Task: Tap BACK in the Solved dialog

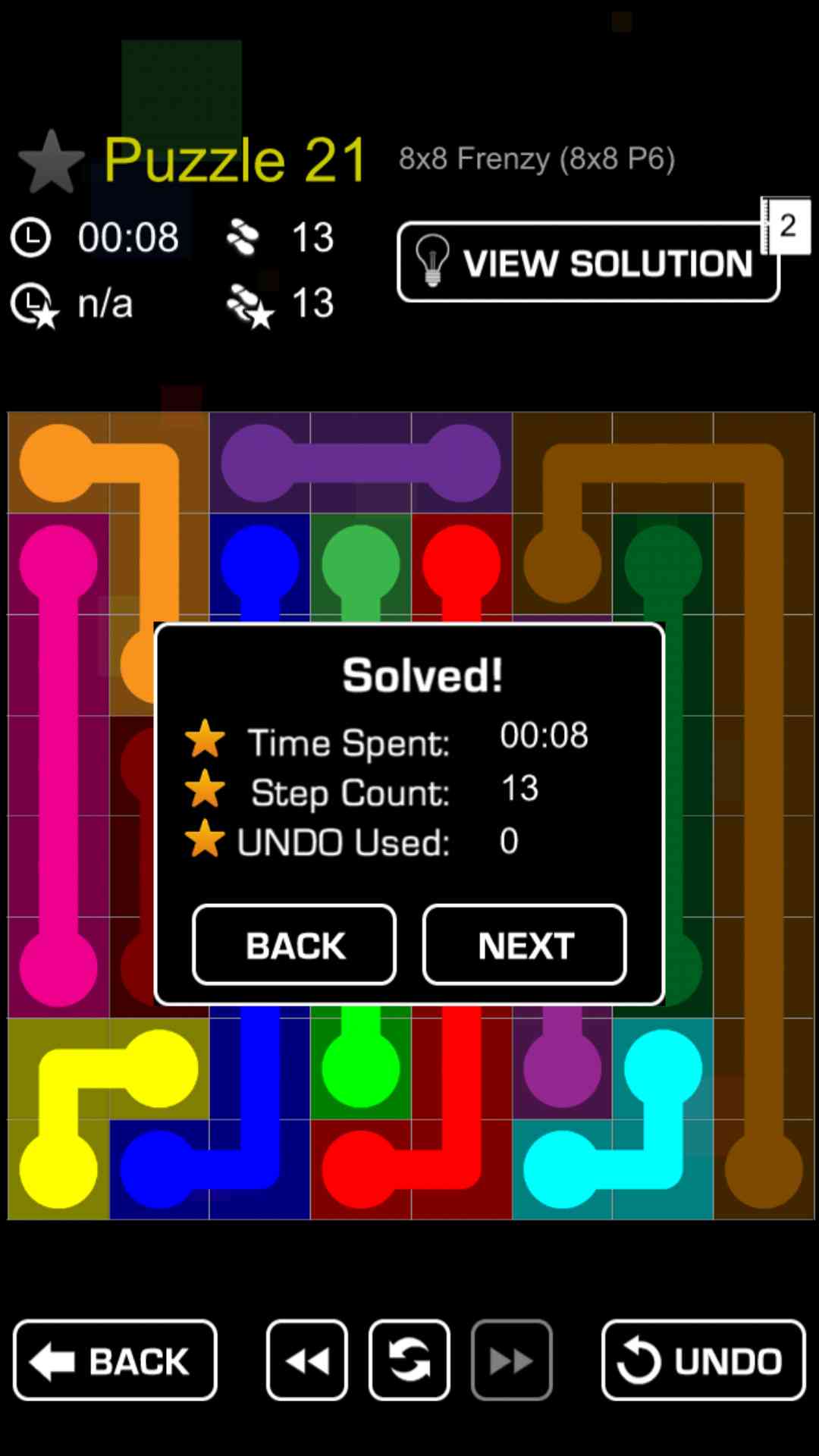Action: pos(294,945)
